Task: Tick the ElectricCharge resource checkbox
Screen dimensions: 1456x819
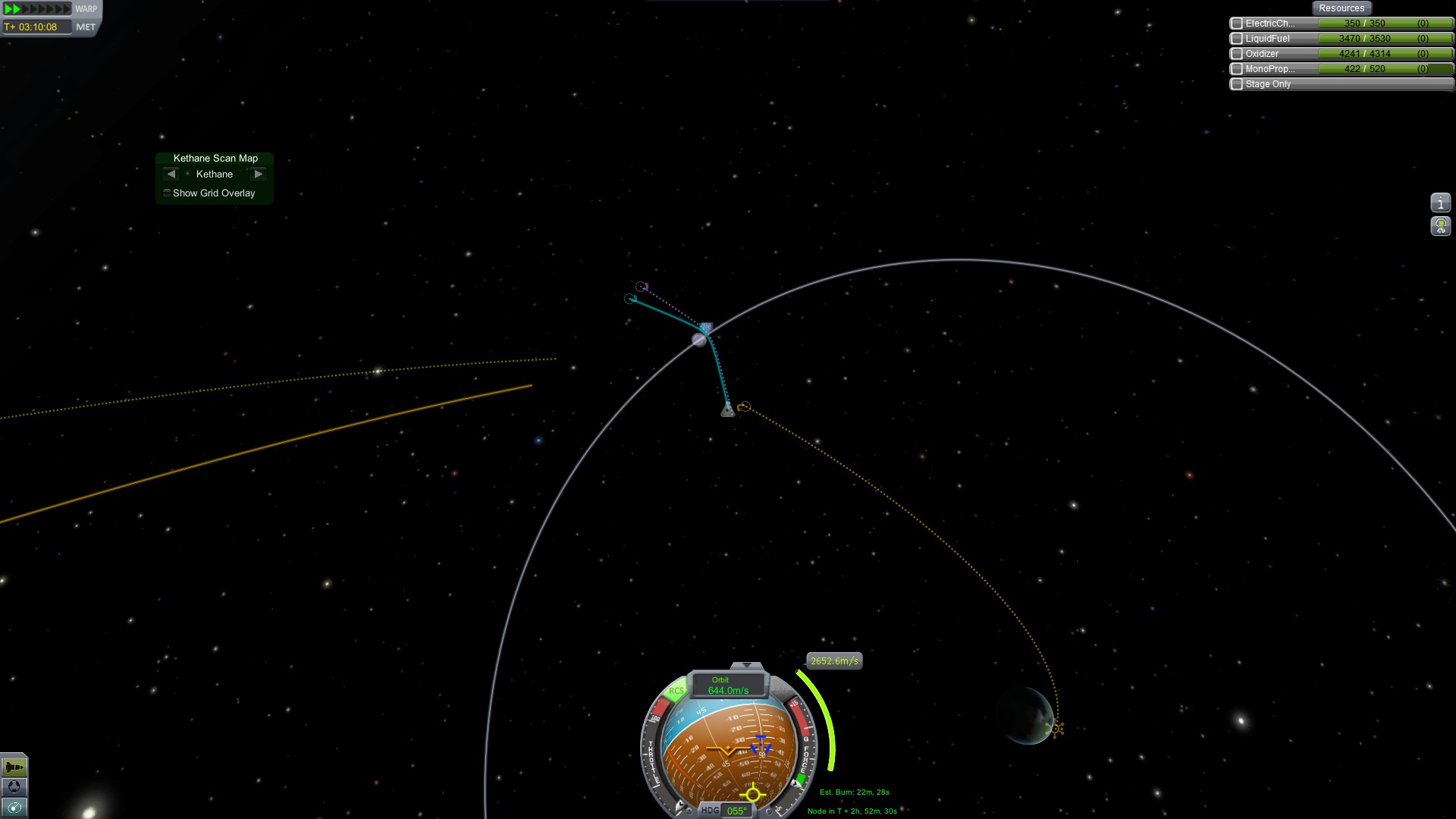Action: click(1237, 24)
